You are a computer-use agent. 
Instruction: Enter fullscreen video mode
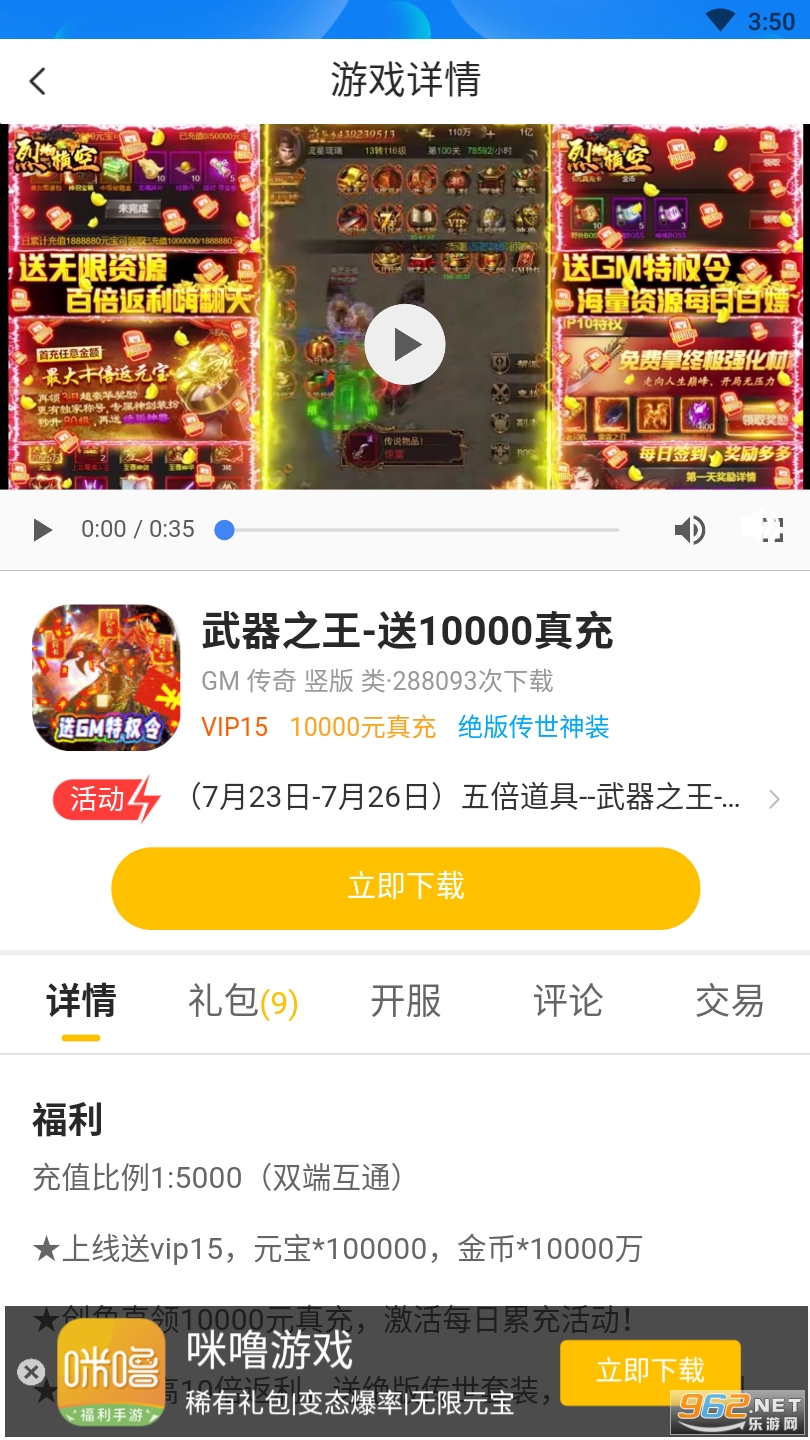[x=771, y=530]
